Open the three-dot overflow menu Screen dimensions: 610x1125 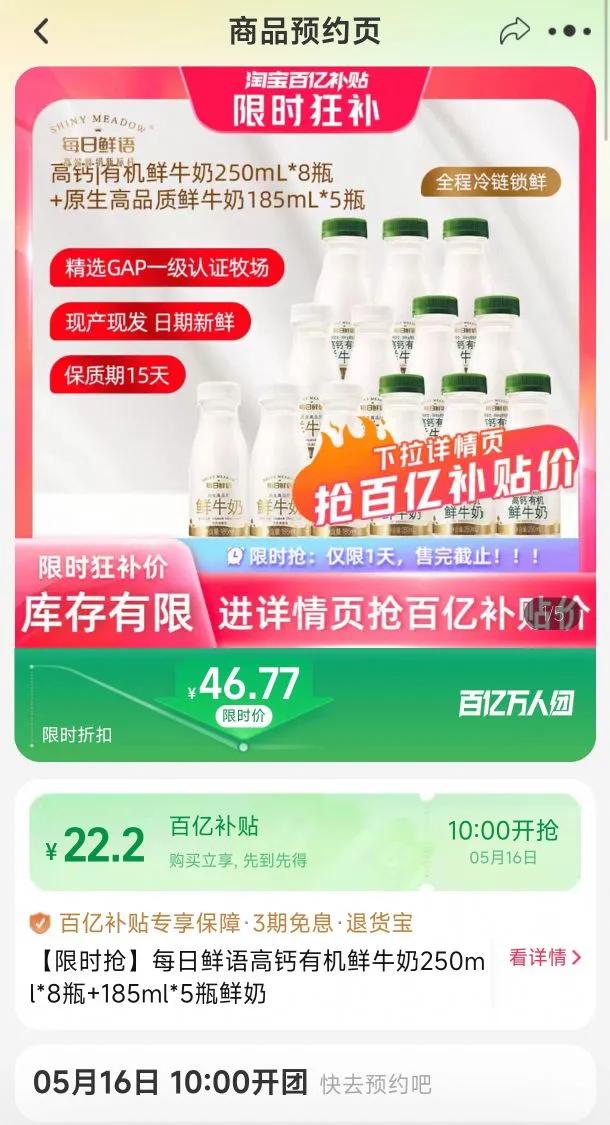569,31
